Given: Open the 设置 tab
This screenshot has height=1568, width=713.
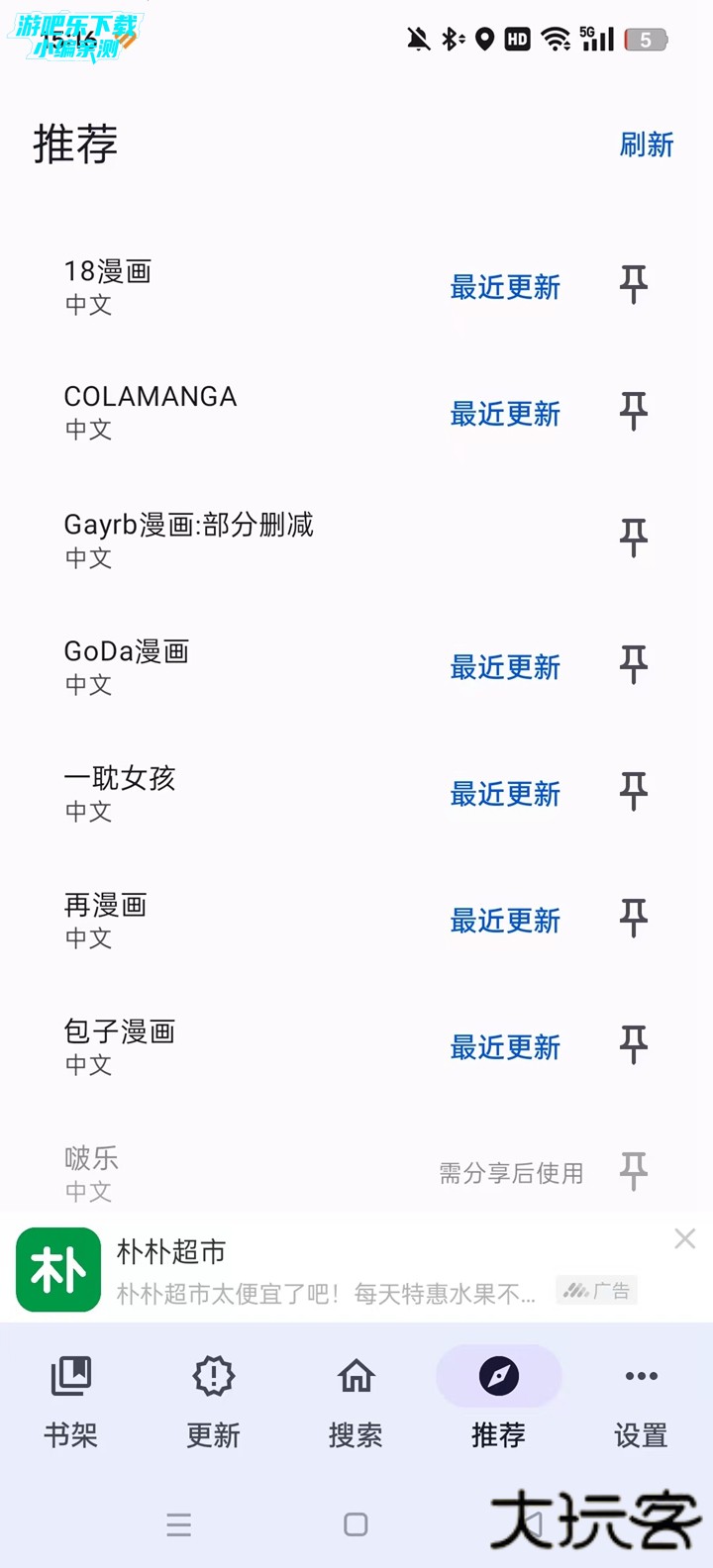Looking at the screenshot, I should [641, 1401].
